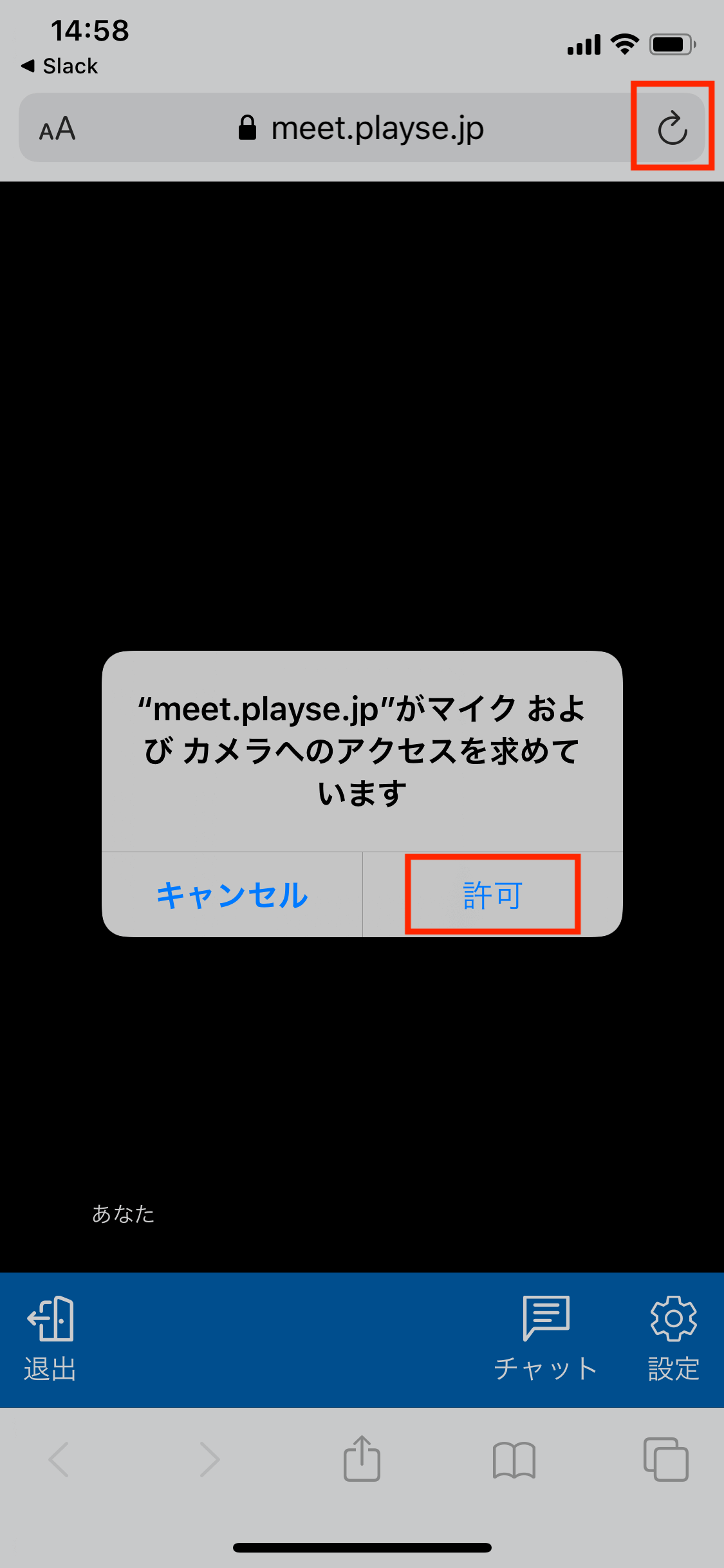Show open Safari tabs
Viewport: 724px width, 1568px height.
point(665,1459)
